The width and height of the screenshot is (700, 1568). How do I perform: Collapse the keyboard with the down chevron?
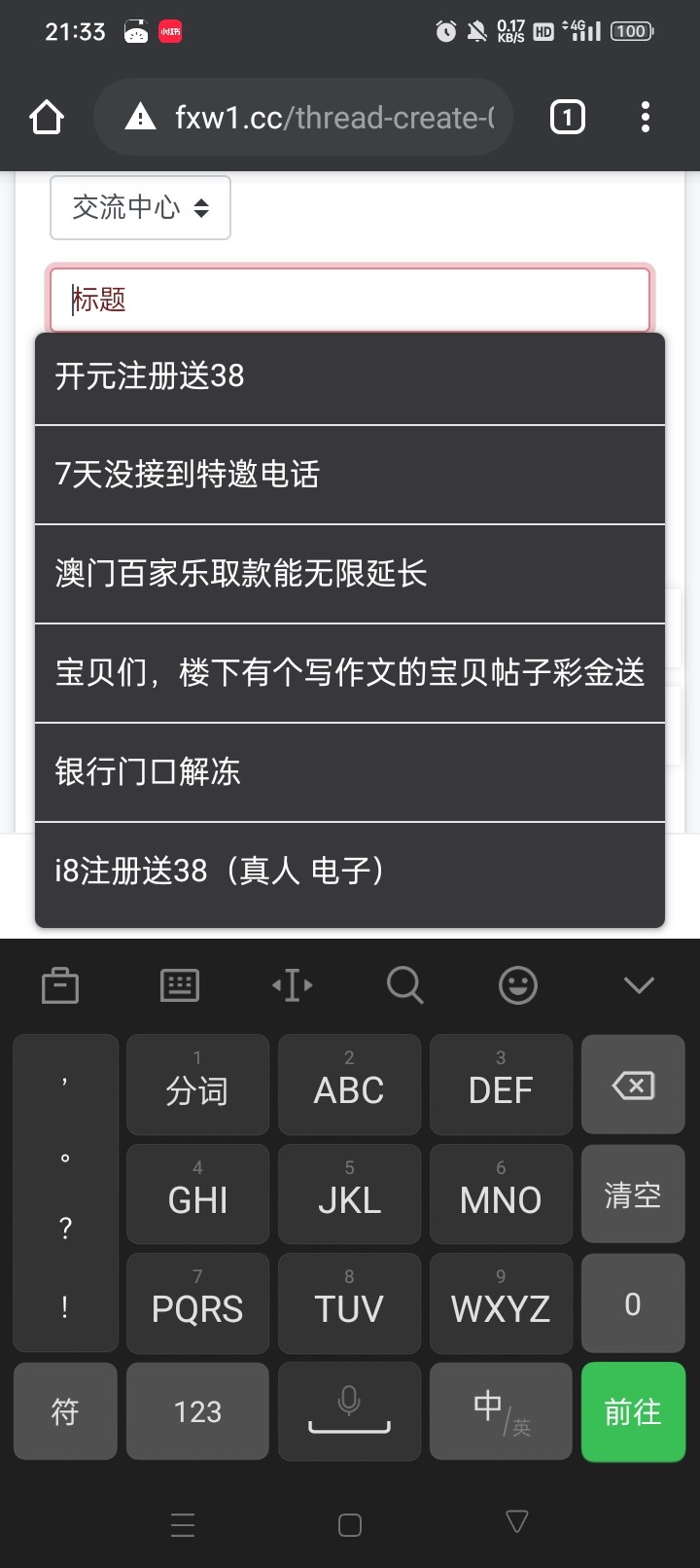[638, 984]
